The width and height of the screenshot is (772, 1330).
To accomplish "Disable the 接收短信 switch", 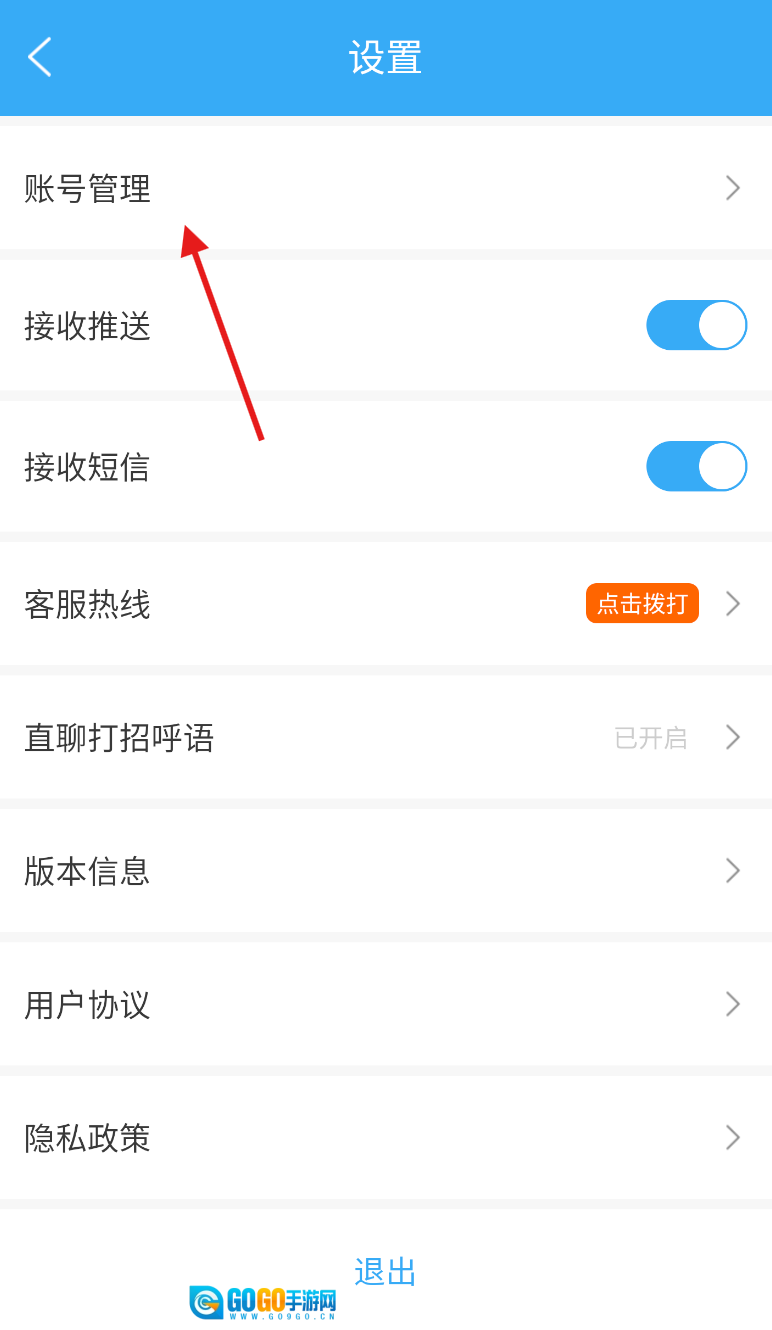I will pos(696,466).
